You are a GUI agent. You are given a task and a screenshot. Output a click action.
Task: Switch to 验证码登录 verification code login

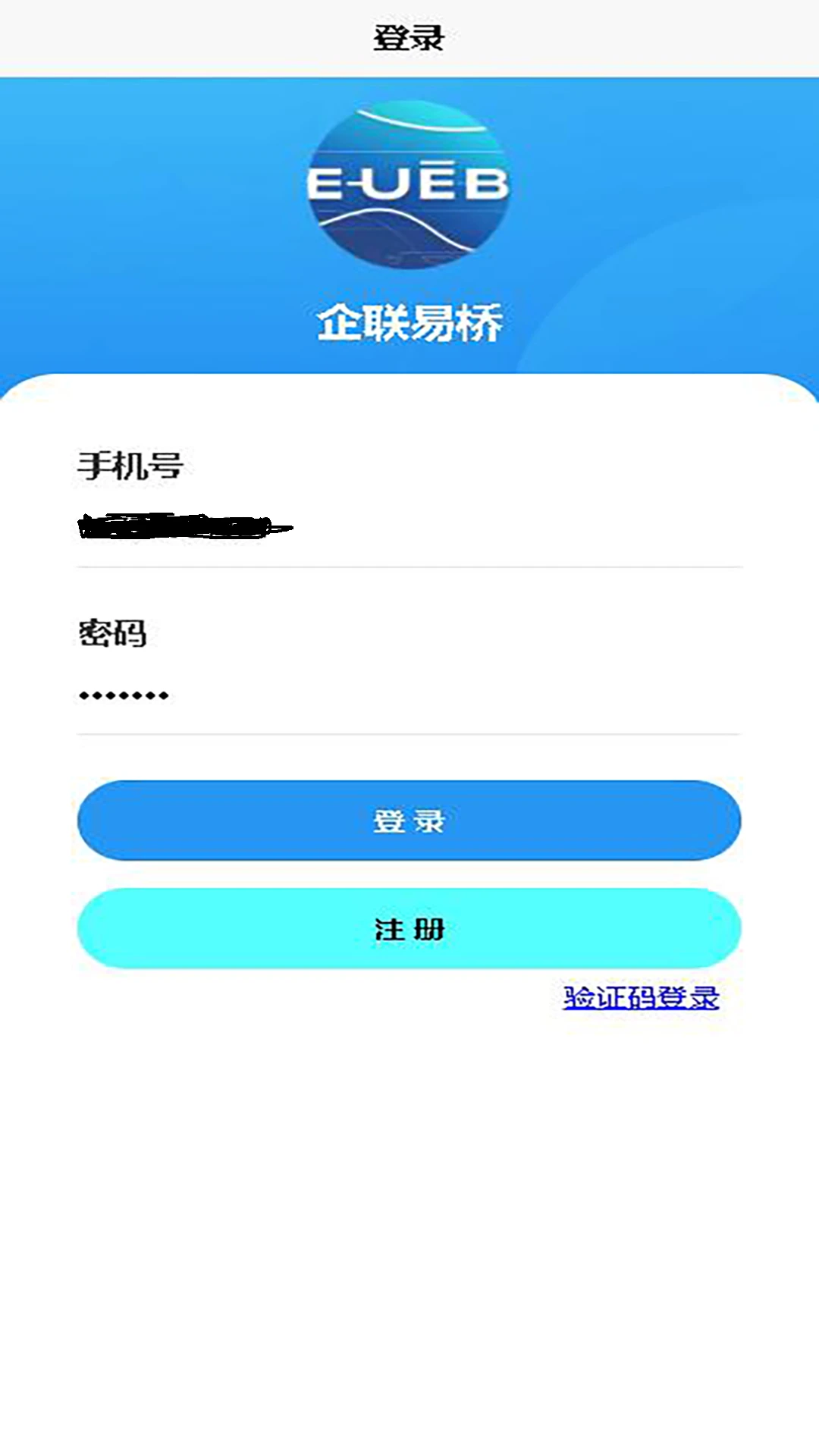(641, 997)
